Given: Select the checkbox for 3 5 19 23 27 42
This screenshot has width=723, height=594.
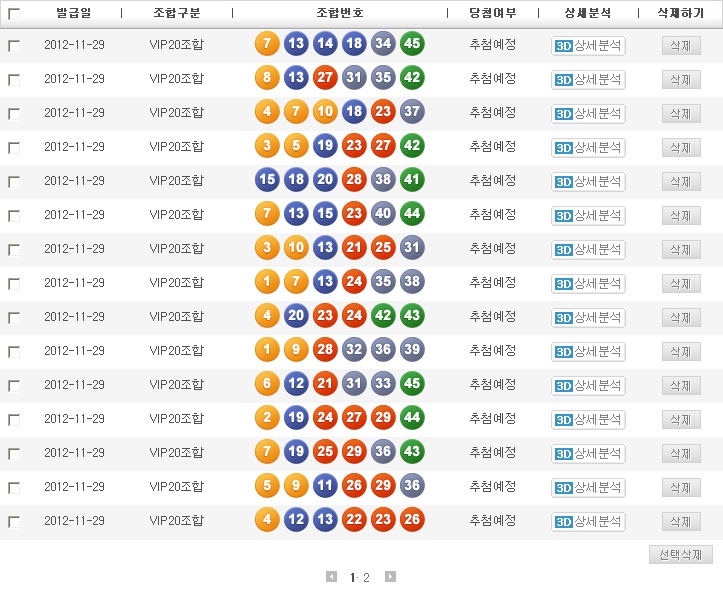Looking at the screenshot, I should tap(14, 148).
